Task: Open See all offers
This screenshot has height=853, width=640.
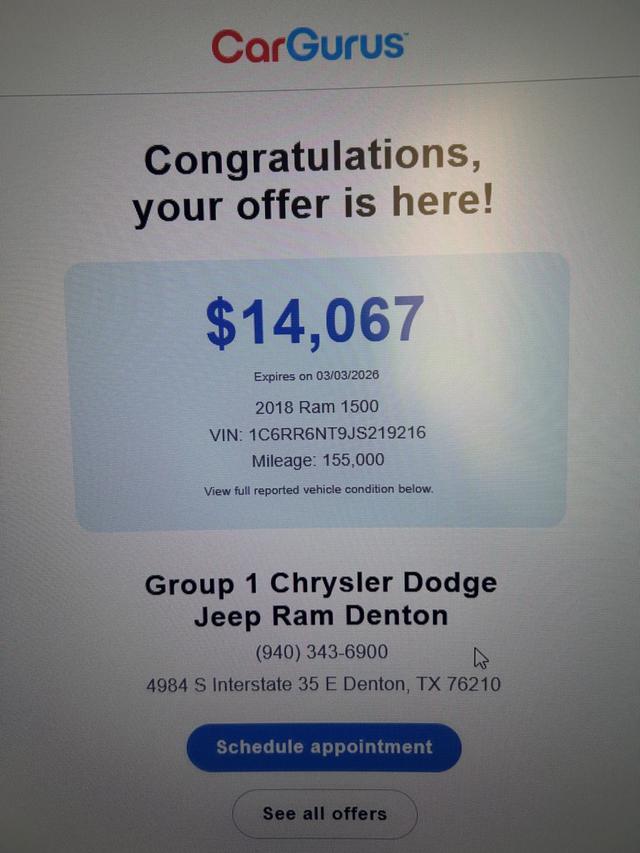Action: click(x=324, y=814)
